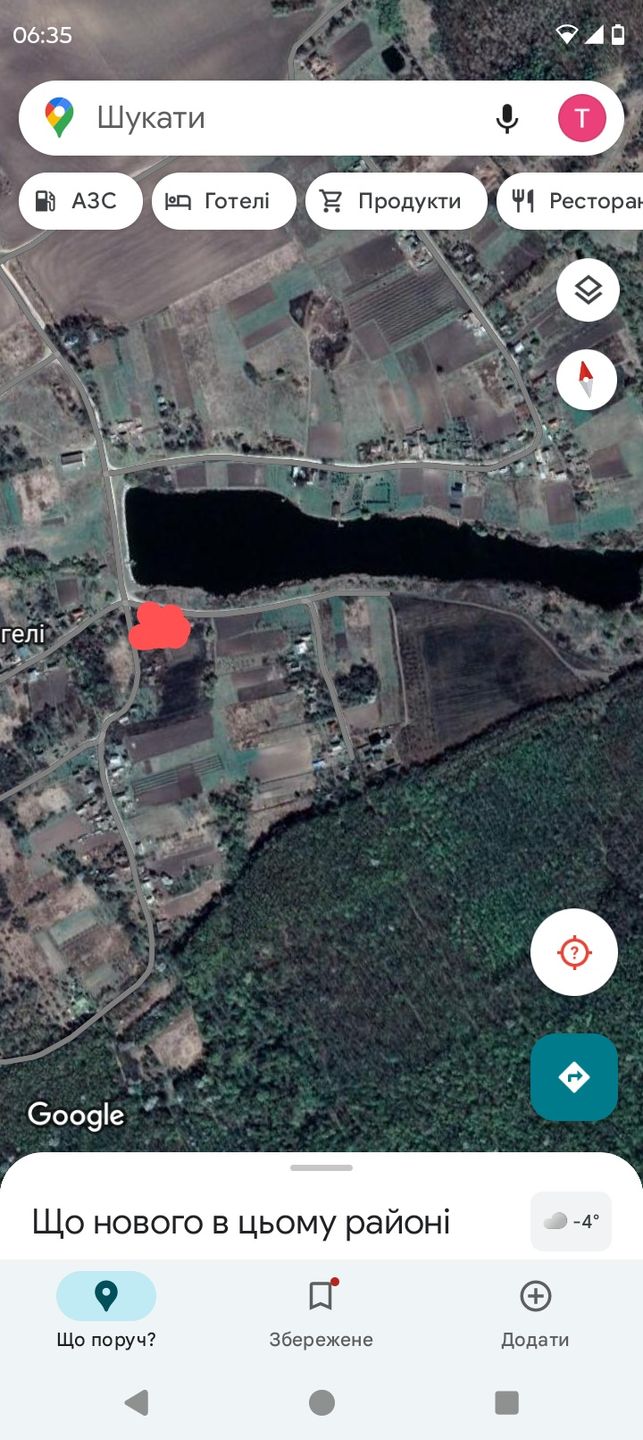This screenshot has height=1440, width=643.
Task: Select the Готелі filter chip
Action: pyautogui.click(x=223, y=201)
